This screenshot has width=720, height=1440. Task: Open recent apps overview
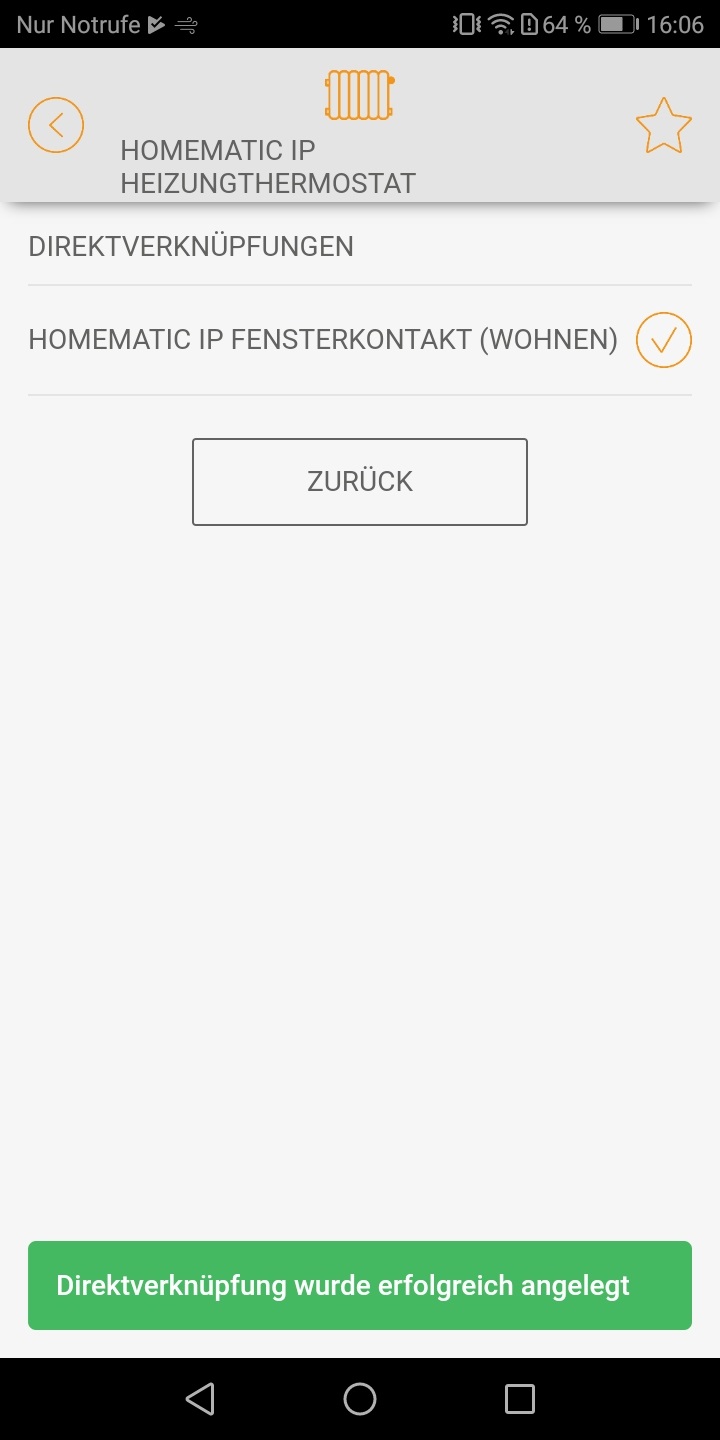point(519,1399)
